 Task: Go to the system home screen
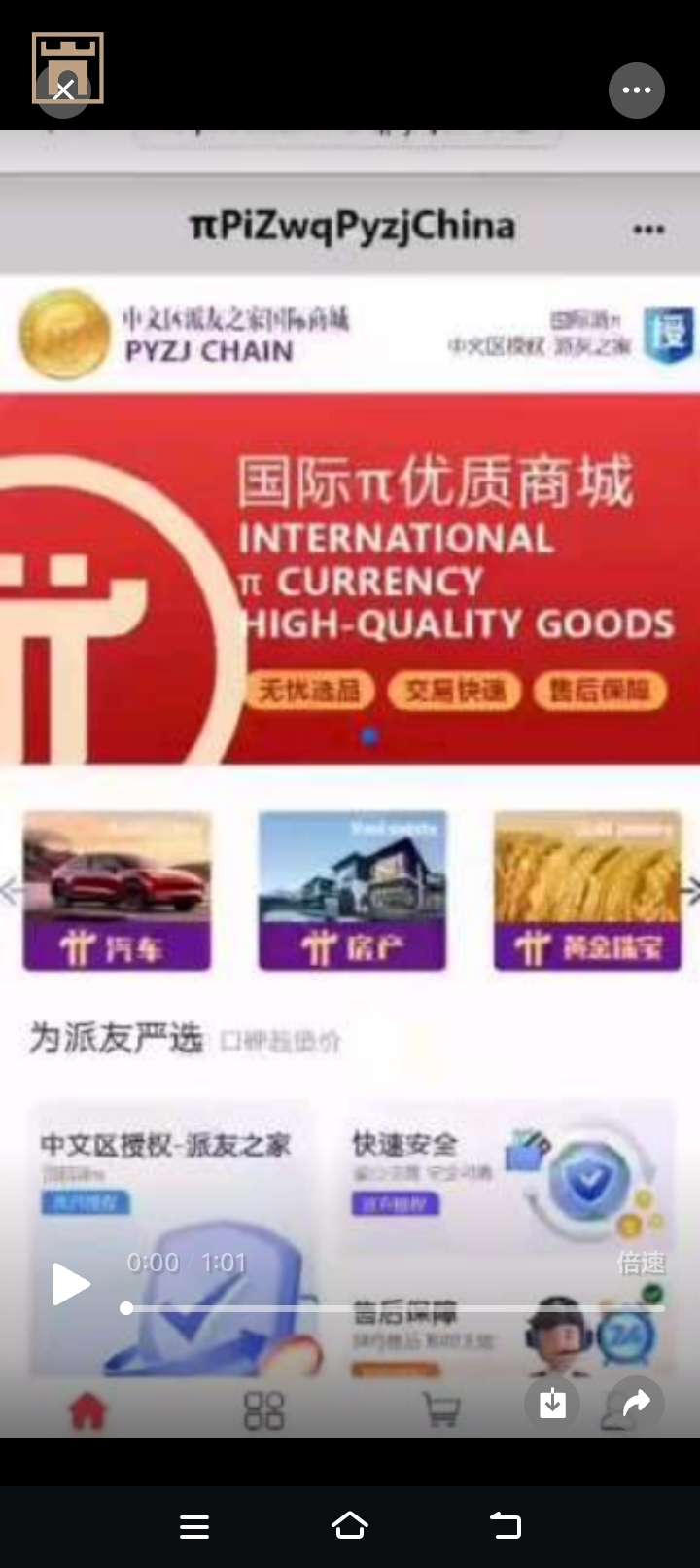[350, 1525]
